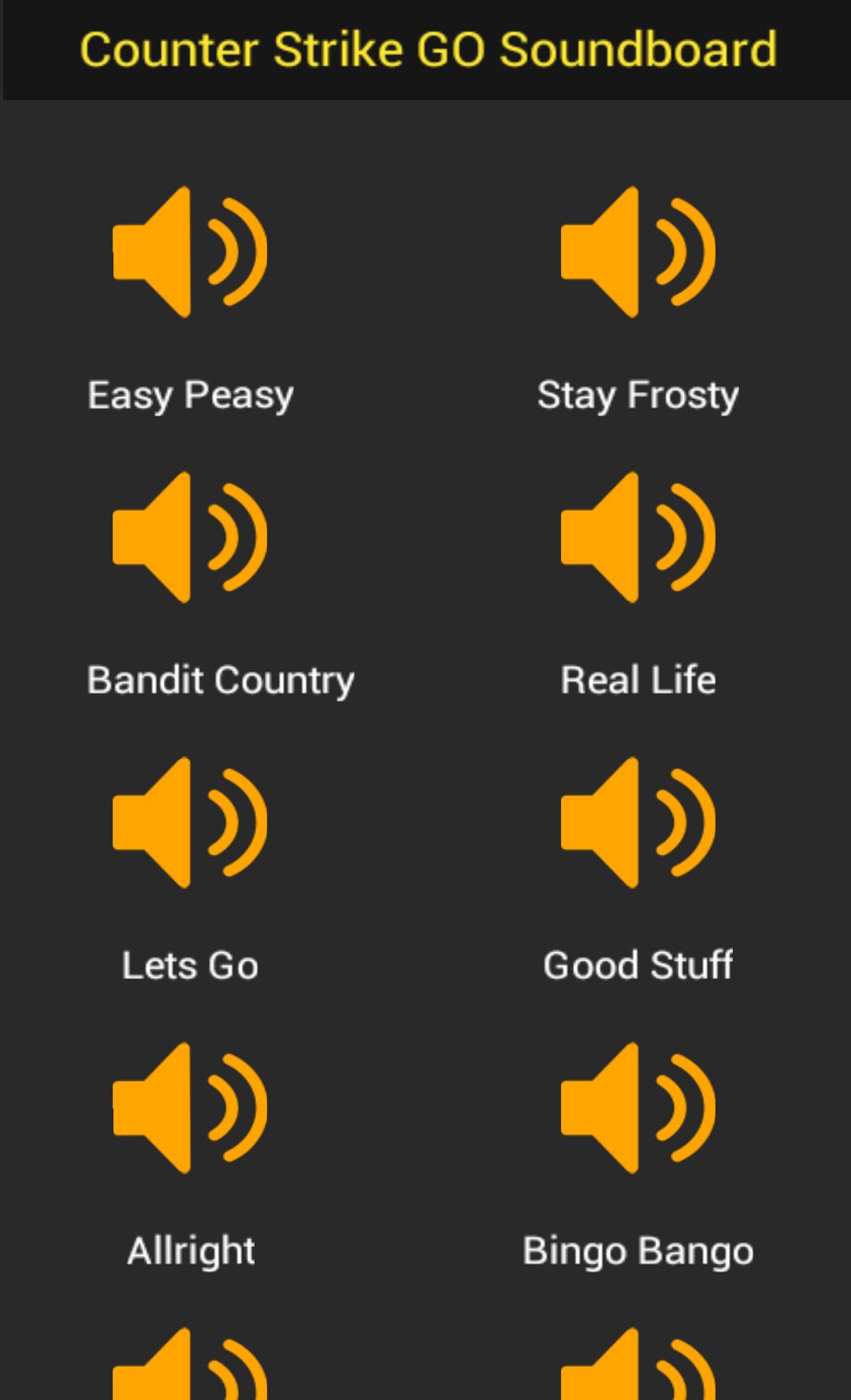Tap the partially visible speaker at bottom right

click(638, 1372)
